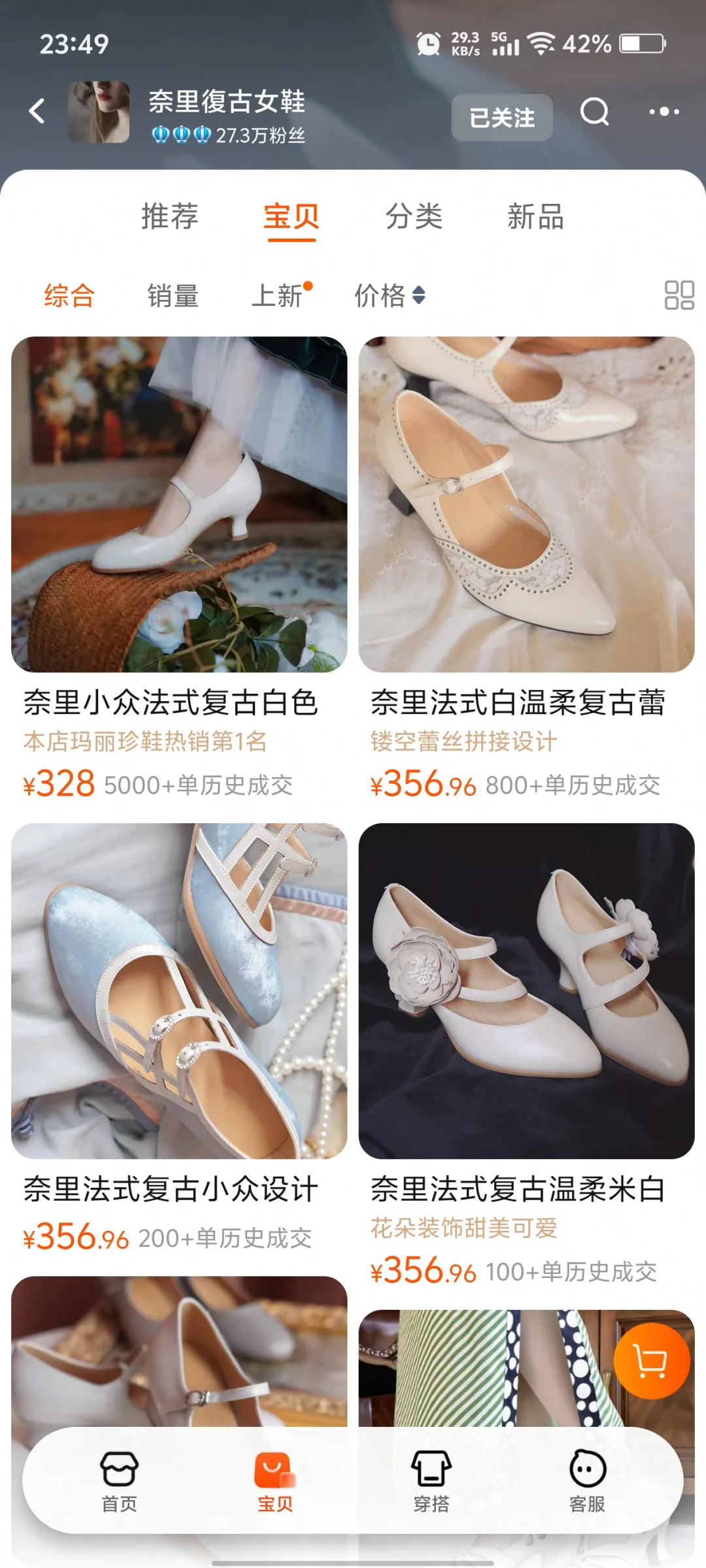Screen dimensions: 706x1568
Task: Open the shop search icon
Action: (594, 112)
